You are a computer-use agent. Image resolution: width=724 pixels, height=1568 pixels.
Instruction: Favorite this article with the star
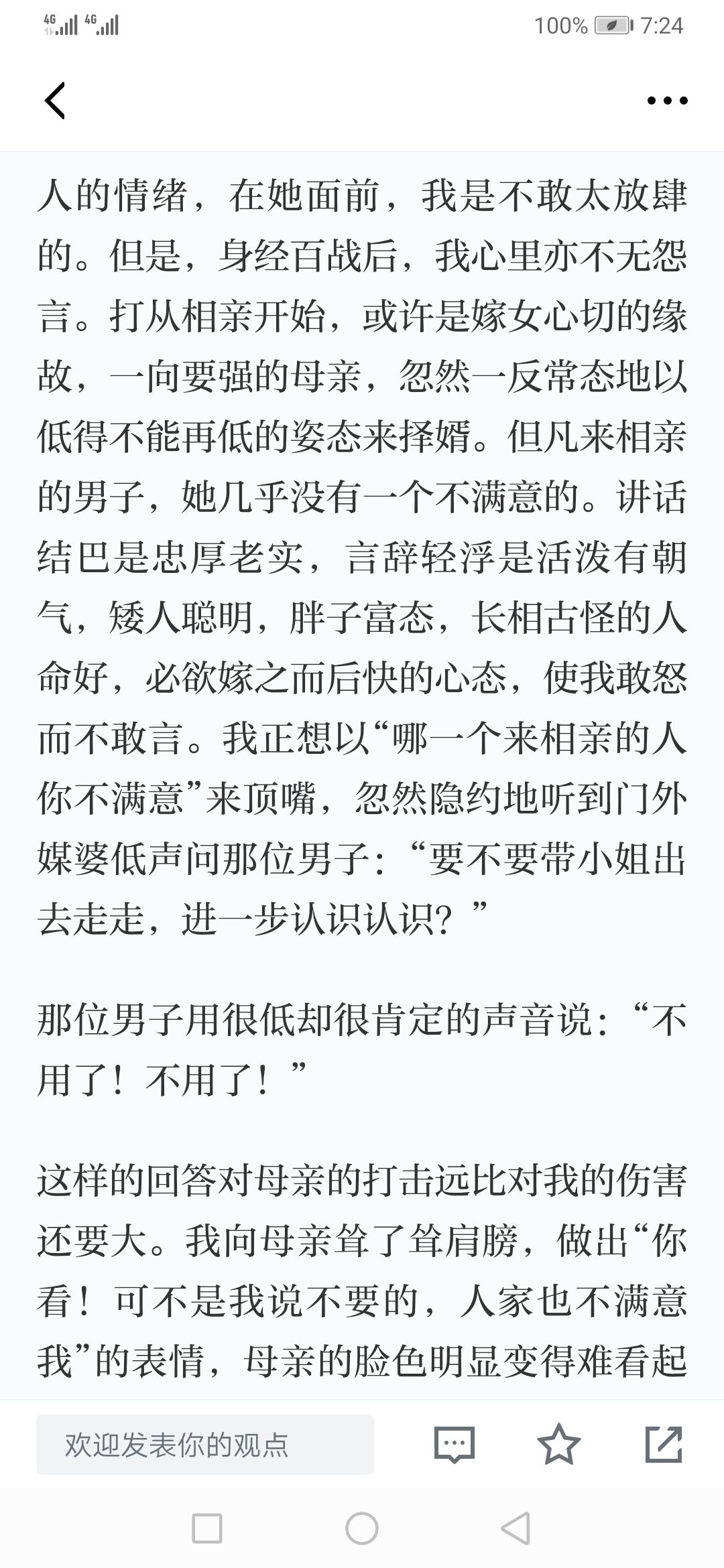click(x=559, y=1444)
